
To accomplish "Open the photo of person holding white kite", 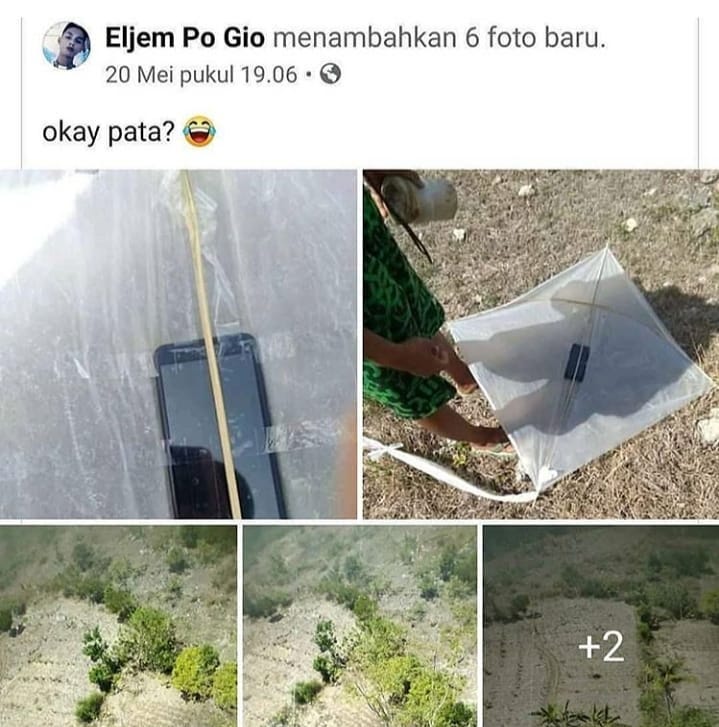I will pyautogui.click(x=540, y=344).
